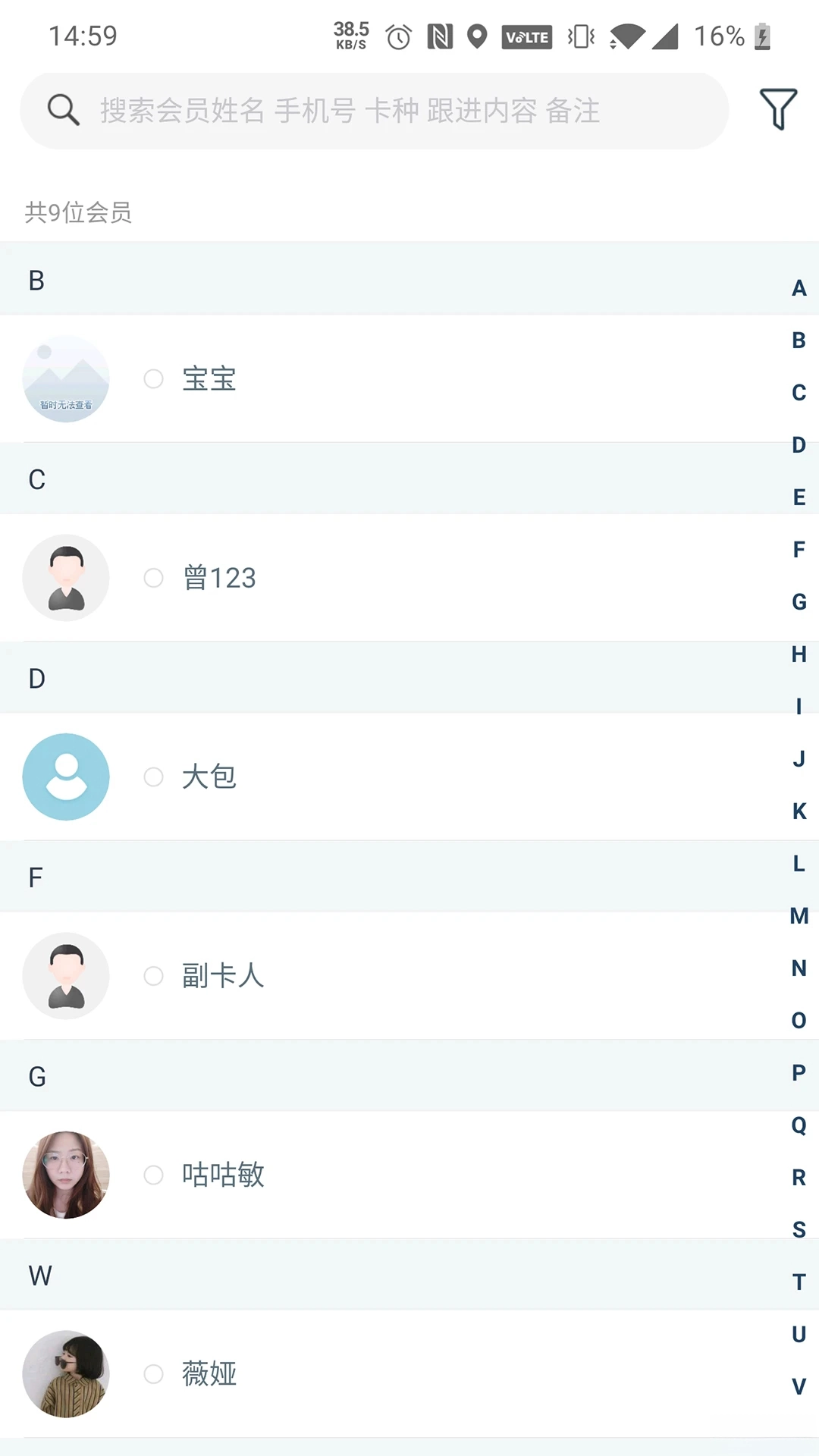Viewport: 819px width, 1456px height.
Task: Open member 大包's detail entry
Action: pyautogui.click(x=341, y=777)
